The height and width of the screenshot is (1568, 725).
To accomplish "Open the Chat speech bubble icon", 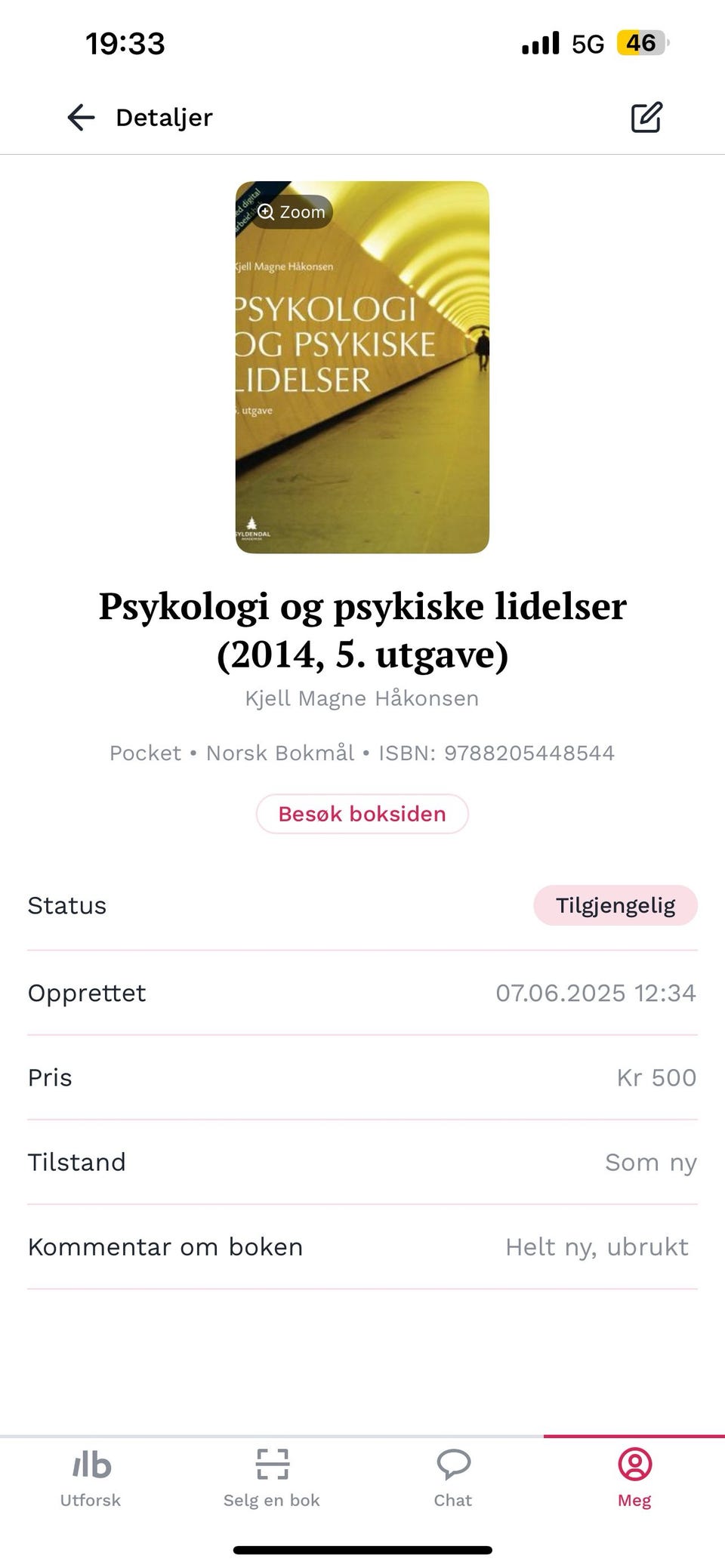I will [x=452, y=1462].
